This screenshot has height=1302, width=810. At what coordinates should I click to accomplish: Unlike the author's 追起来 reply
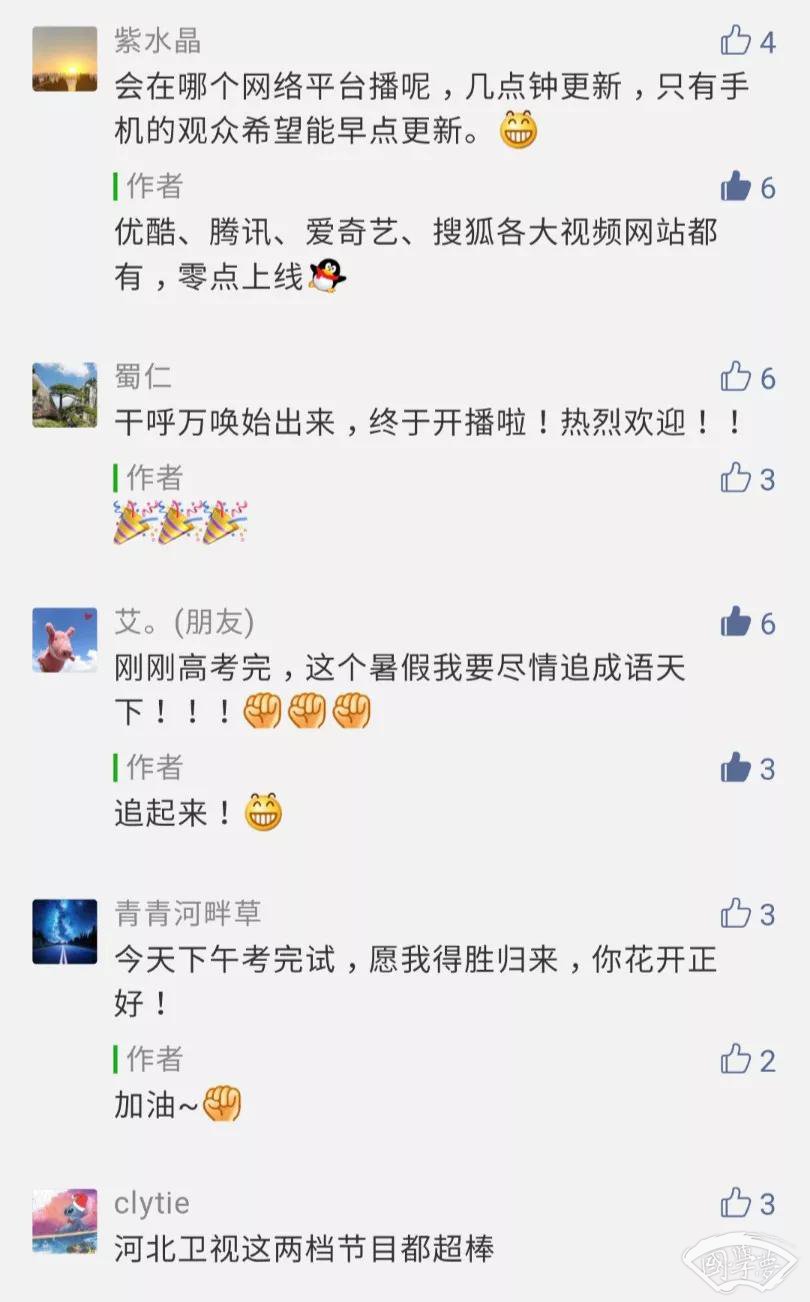click(736, 768)
